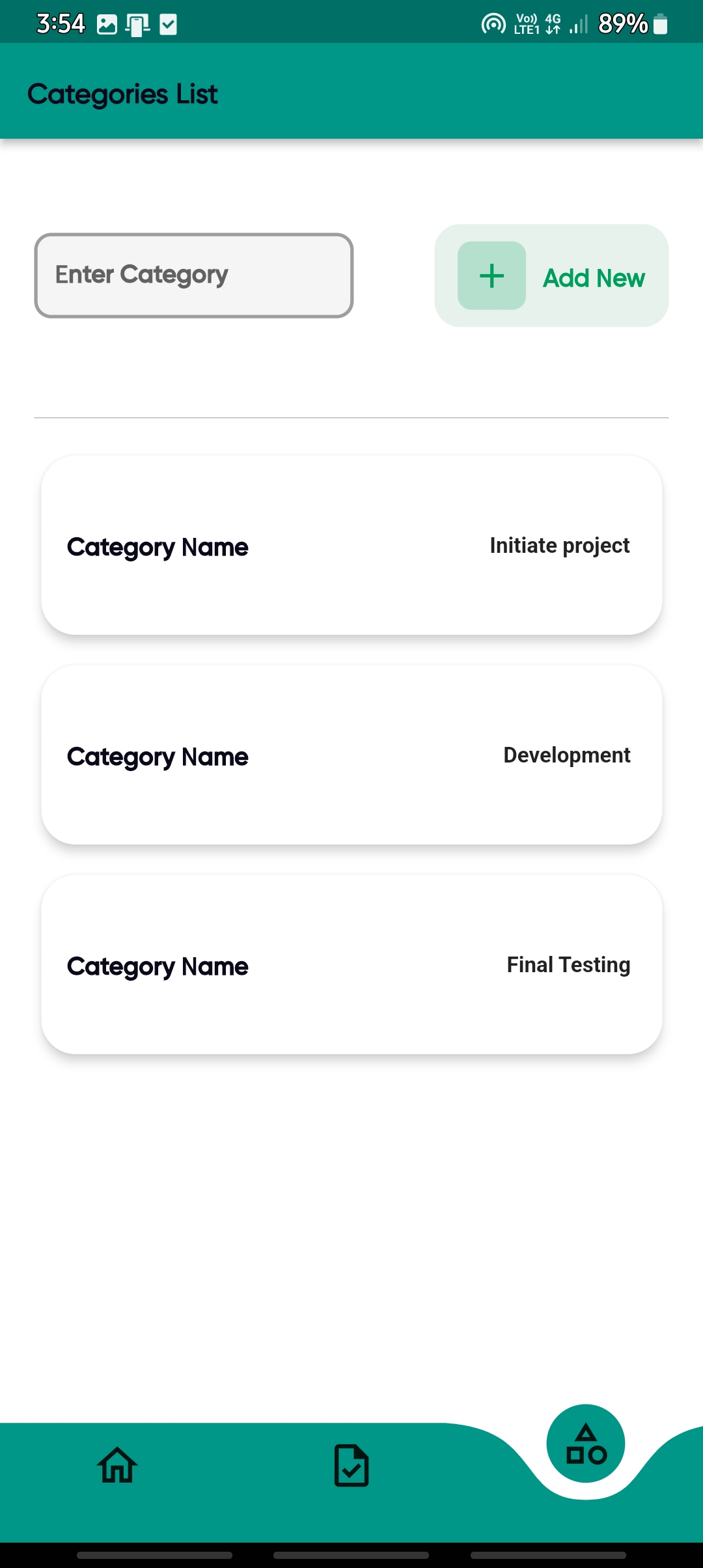Tap the plus icon inside Add New button
Screen dimensions: 703x1568
pos(491,277)
